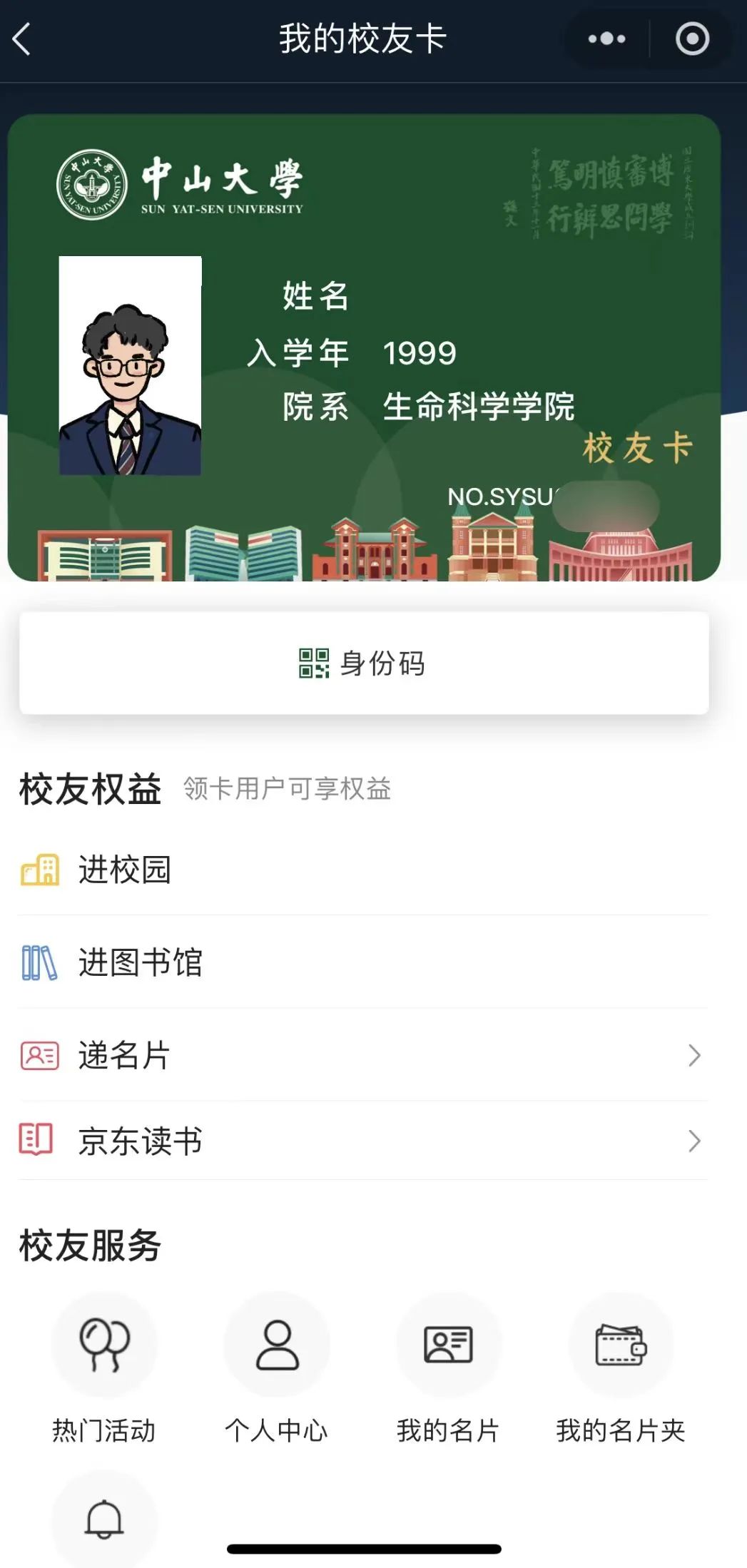Close the mini program with the circle icon
This screenshot has width=747, height=1568.
[x=692, y=39]
